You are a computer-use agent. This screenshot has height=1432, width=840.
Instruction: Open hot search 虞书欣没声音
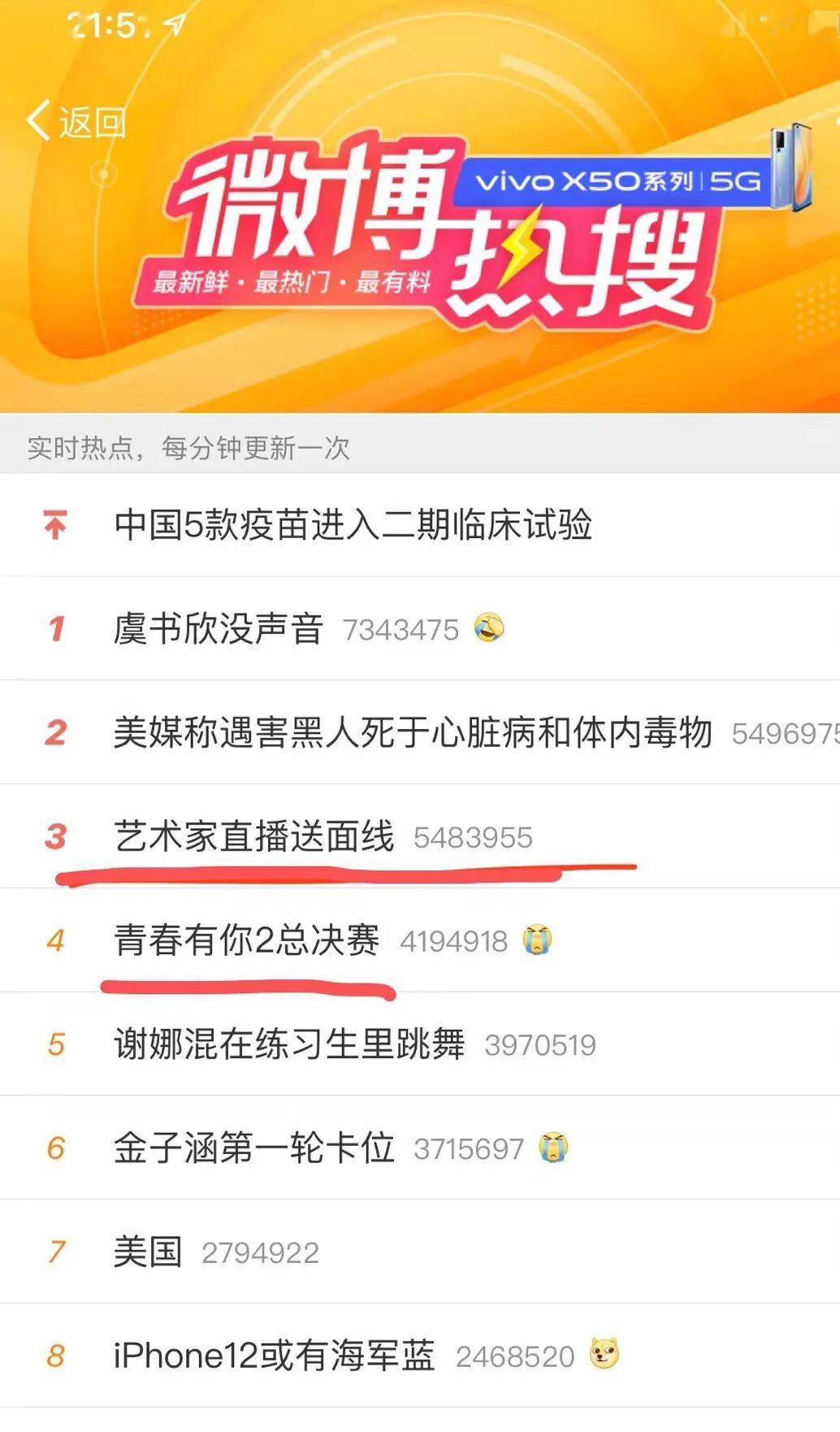(219, 629)
